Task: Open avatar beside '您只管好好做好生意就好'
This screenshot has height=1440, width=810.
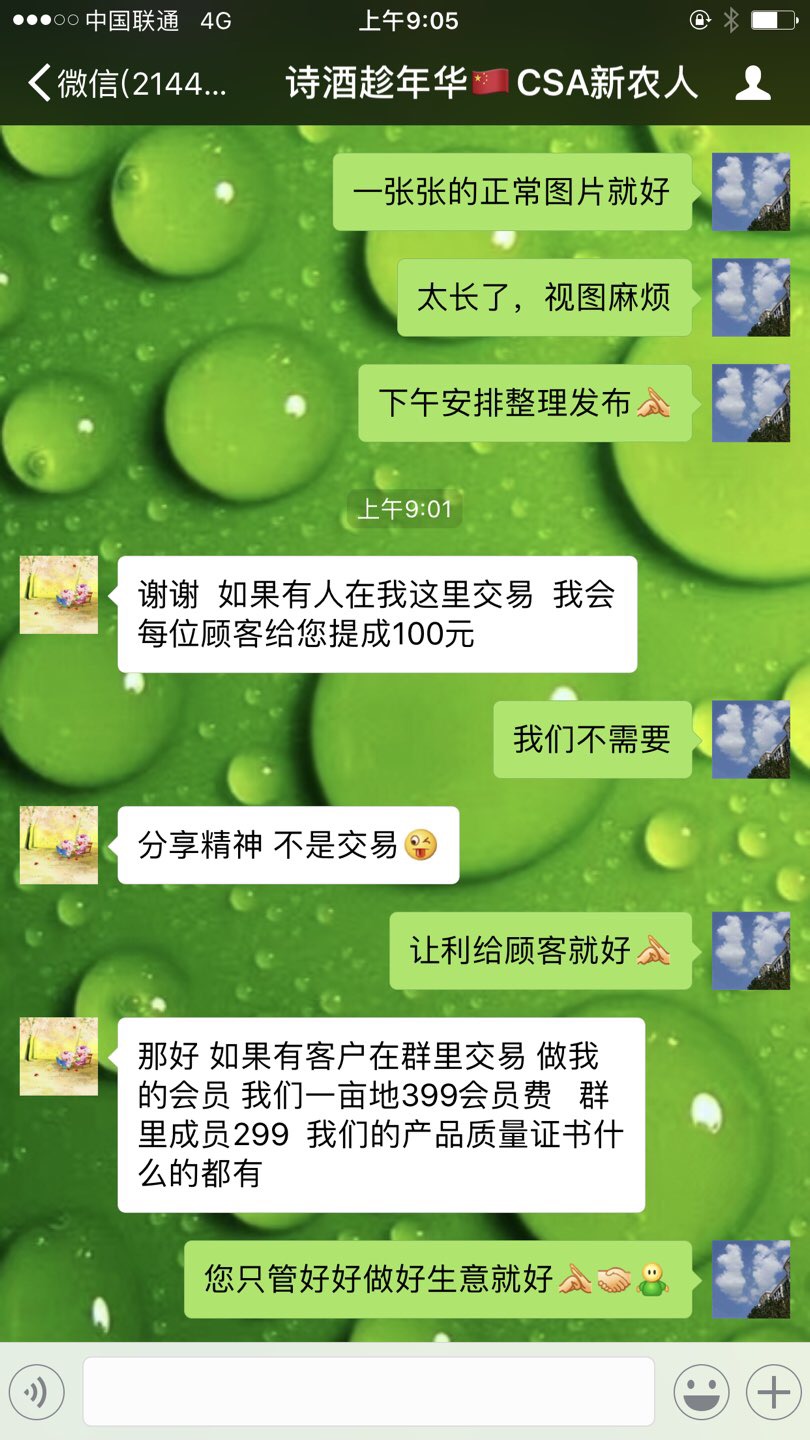Action: click(x=751, y=1279)
